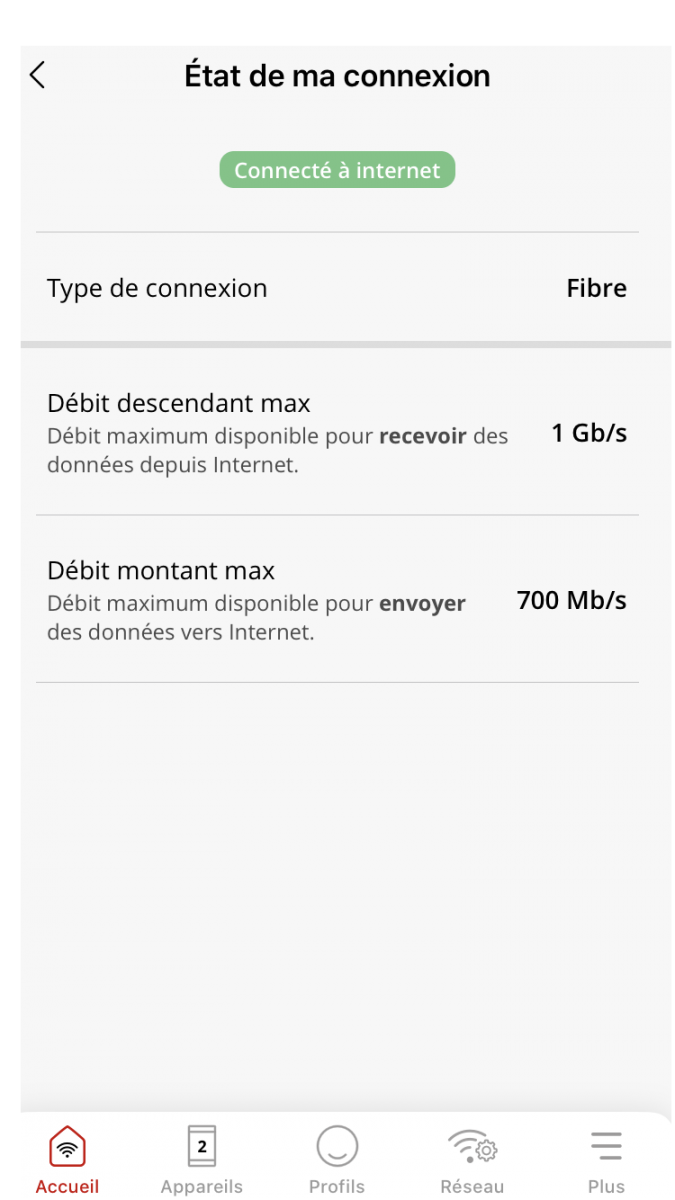Switch to the Appareils tab
675x1200 pixels.
[x=202, y=1158]
